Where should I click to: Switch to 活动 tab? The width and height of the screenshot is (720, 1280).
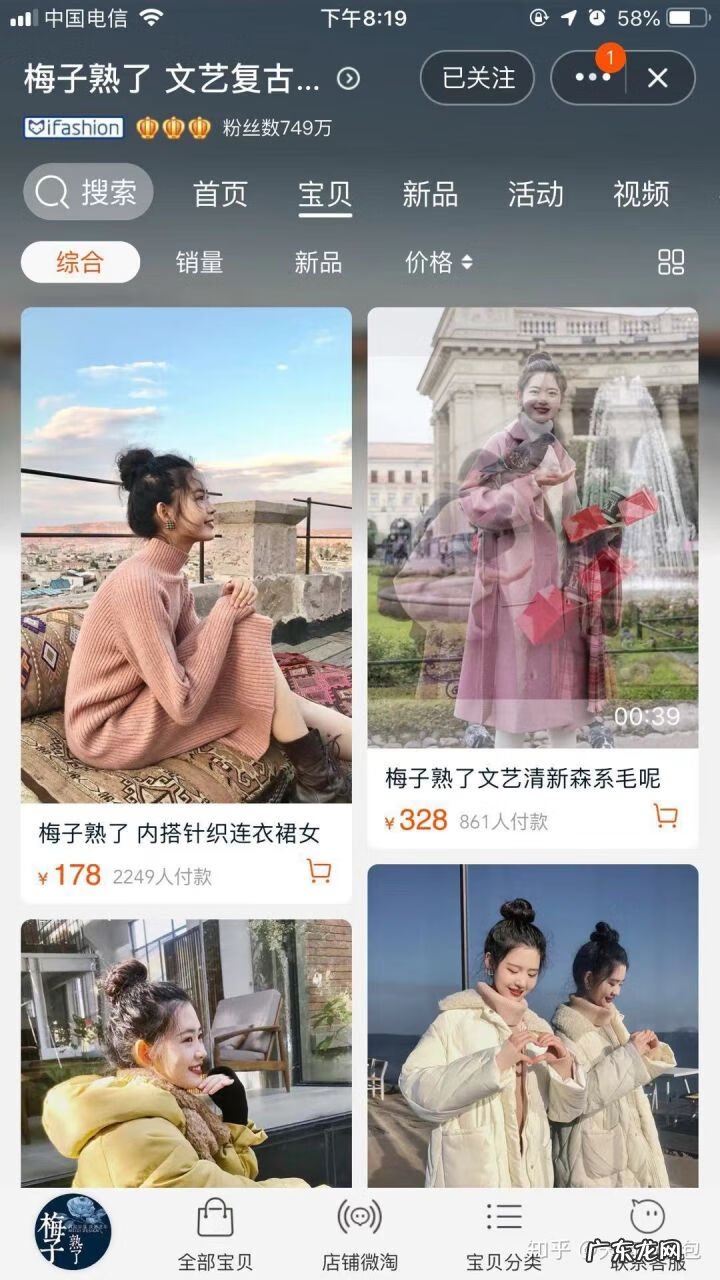(x=537, y=195)
